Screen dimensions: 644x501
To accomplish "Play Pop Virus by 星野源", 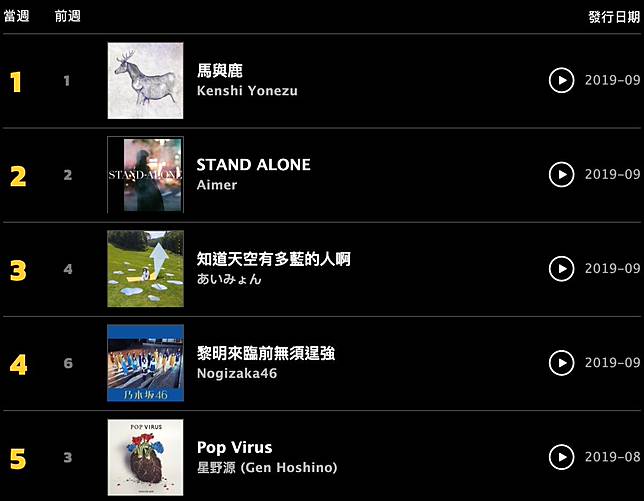I will [x=561, y=456].
